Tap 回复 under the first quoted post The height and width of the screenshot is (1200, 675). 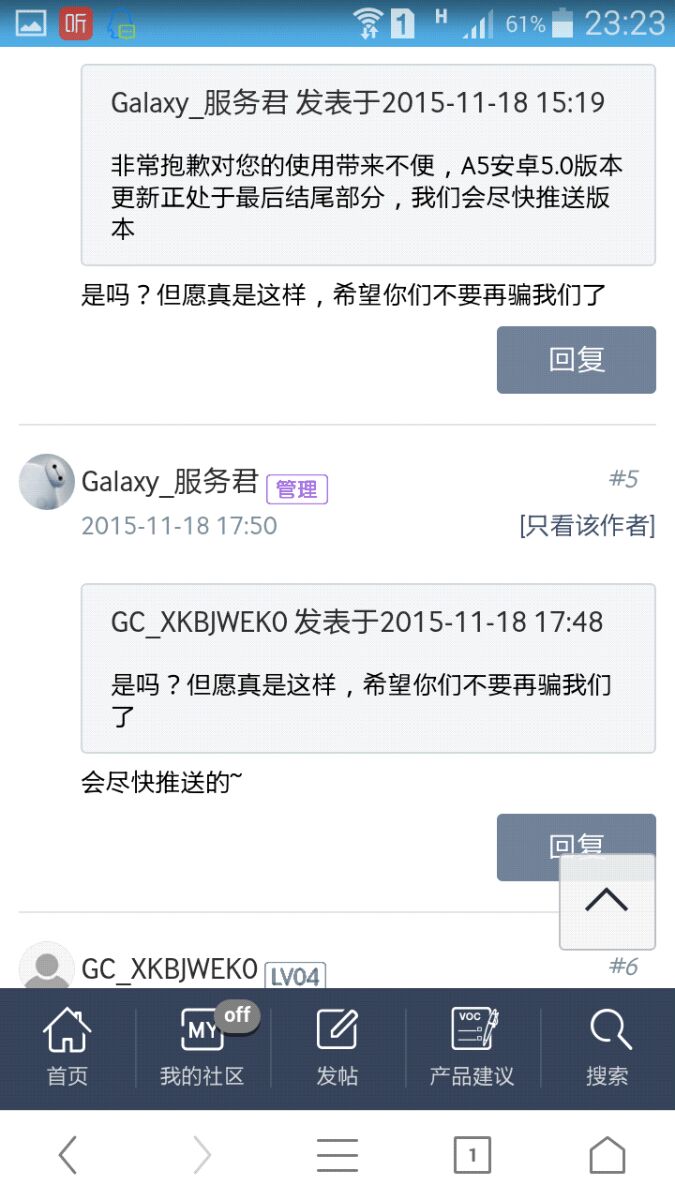coord(576,360)
